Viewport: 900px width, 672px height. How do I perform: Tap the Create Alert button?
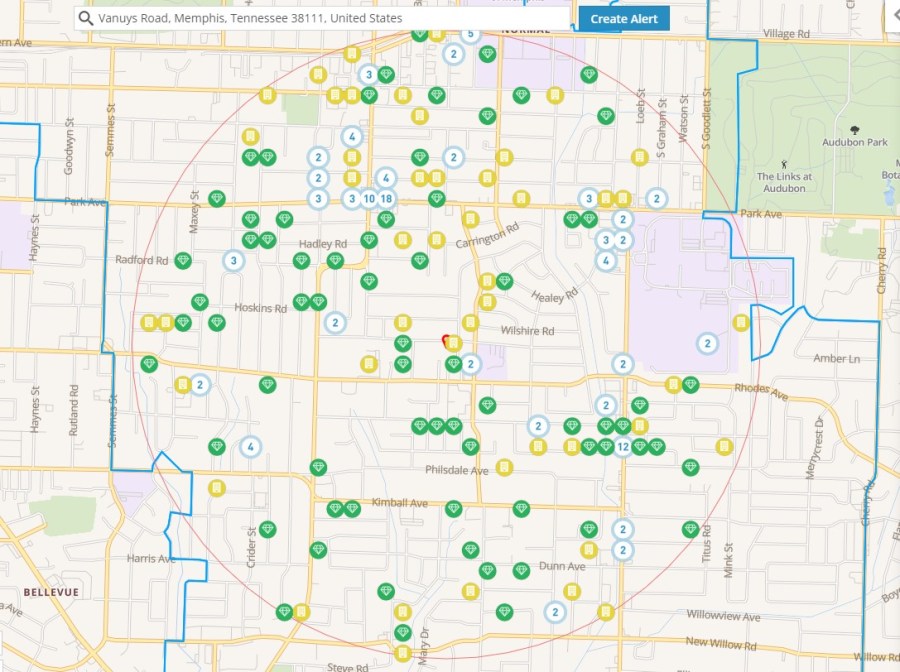623,19
